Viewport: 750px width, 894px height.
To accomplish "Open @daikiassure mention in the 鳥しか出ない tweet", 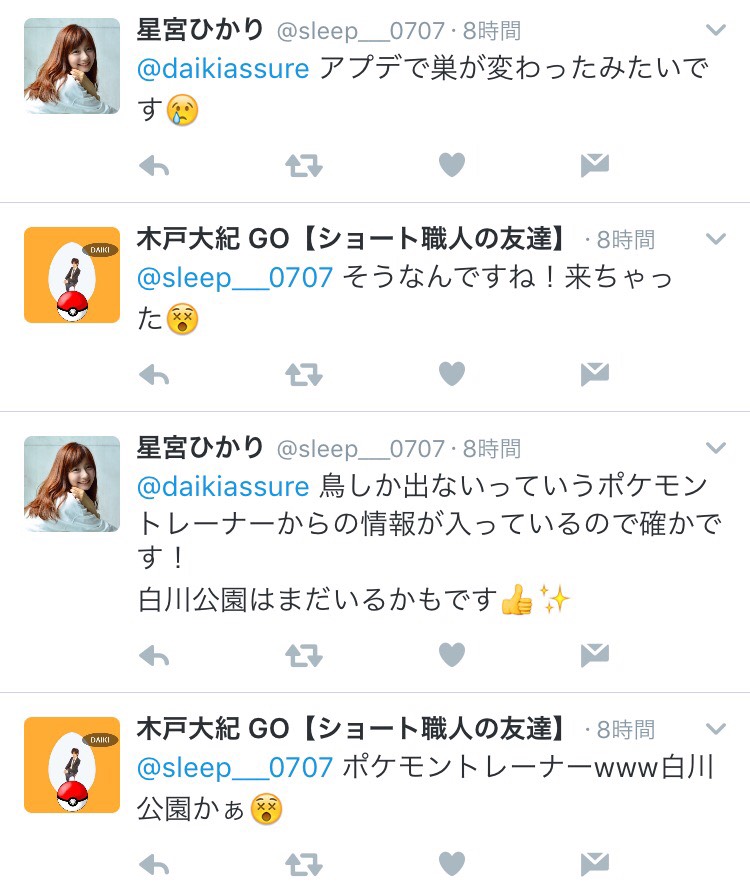I will click(223, 487).
